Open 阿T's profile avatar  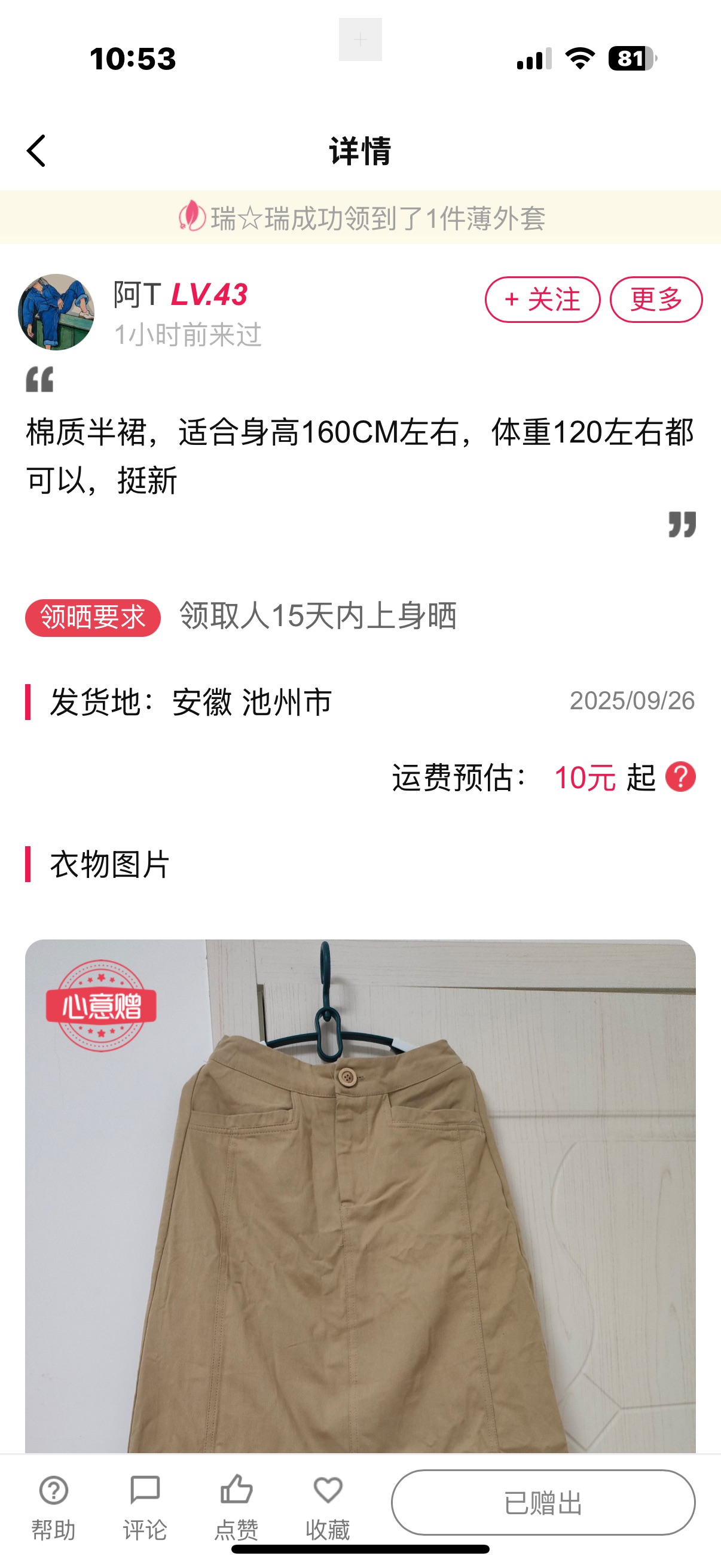pos(56,312)
